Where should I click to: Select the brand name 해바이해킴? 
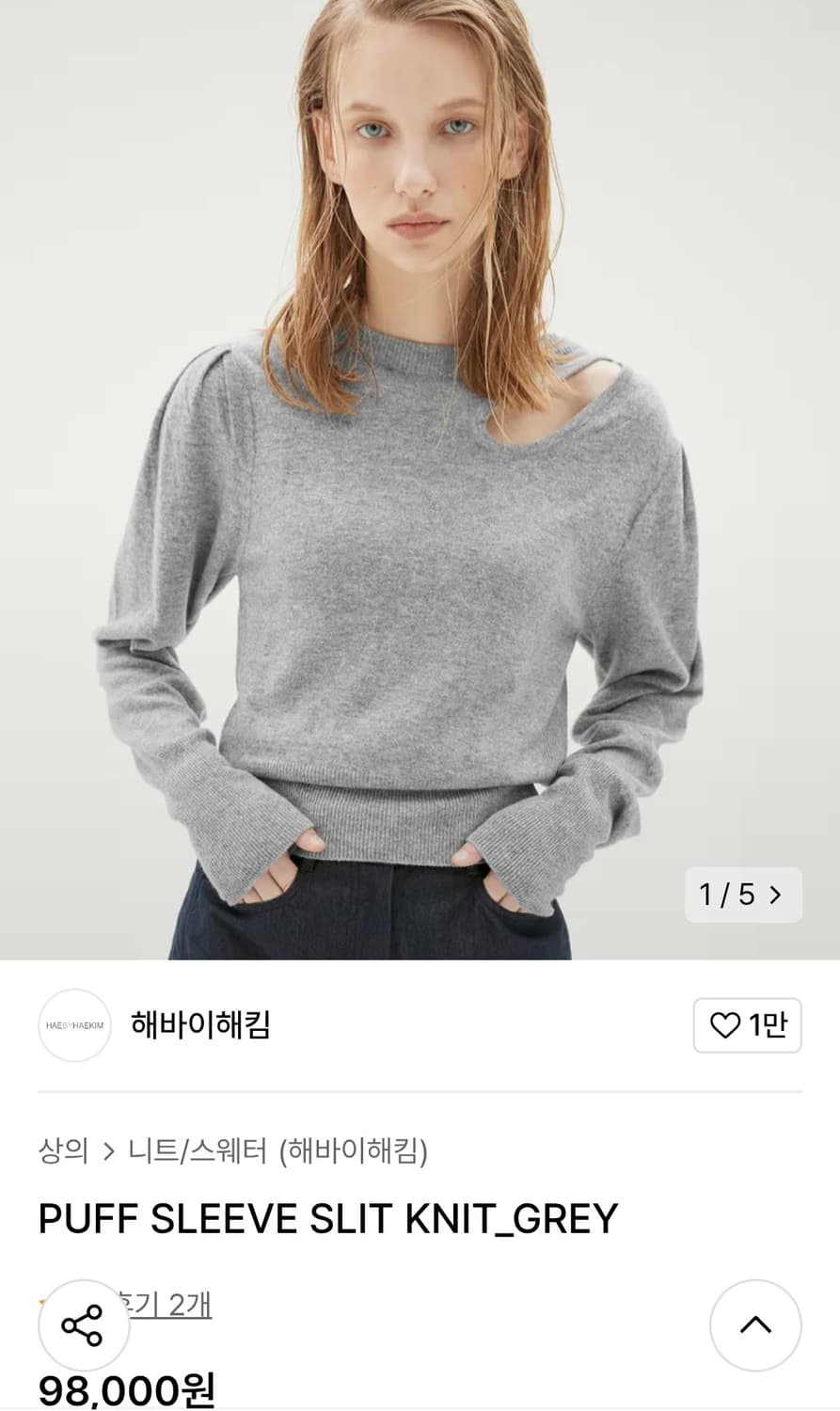[199, 1024]
